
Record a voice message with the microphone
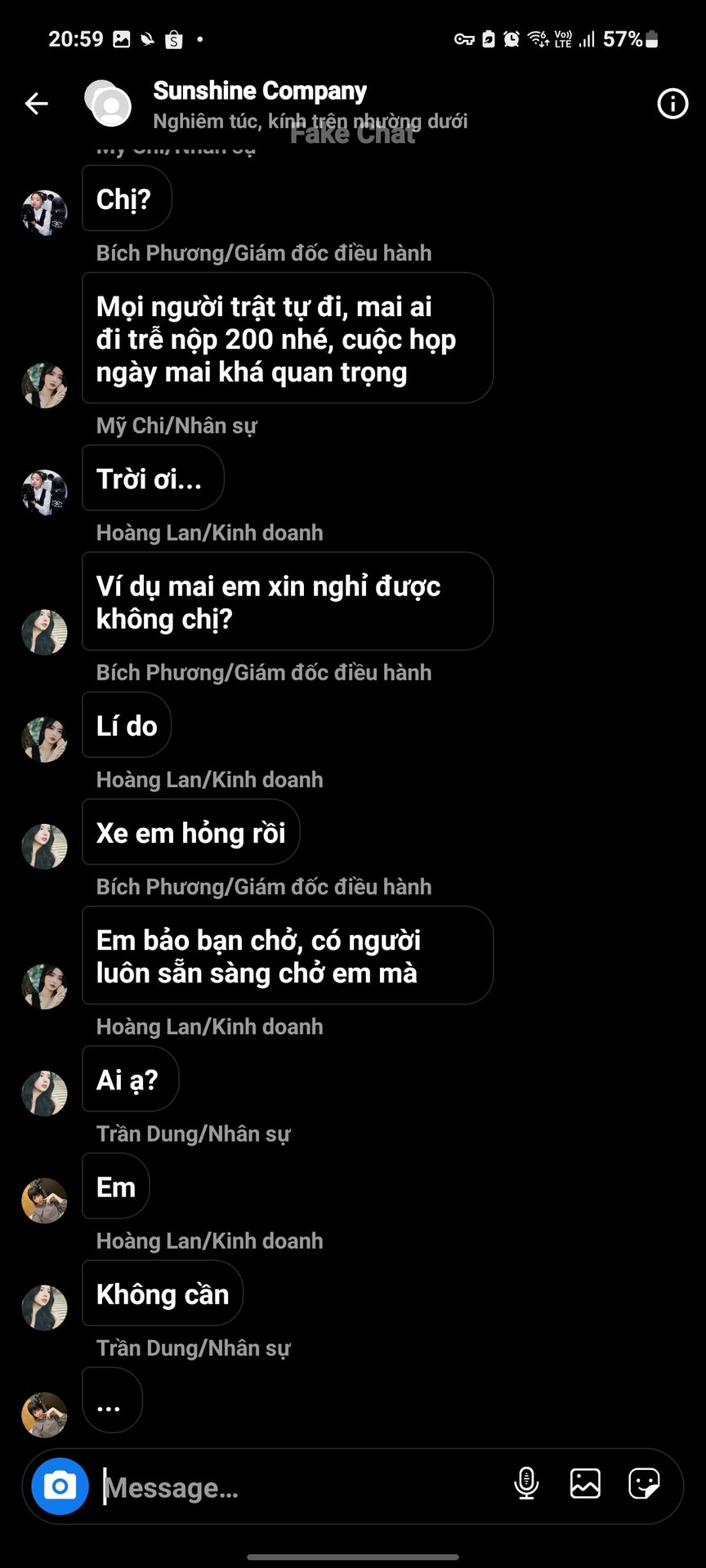pyautogui.click(x=526, y=1483)
